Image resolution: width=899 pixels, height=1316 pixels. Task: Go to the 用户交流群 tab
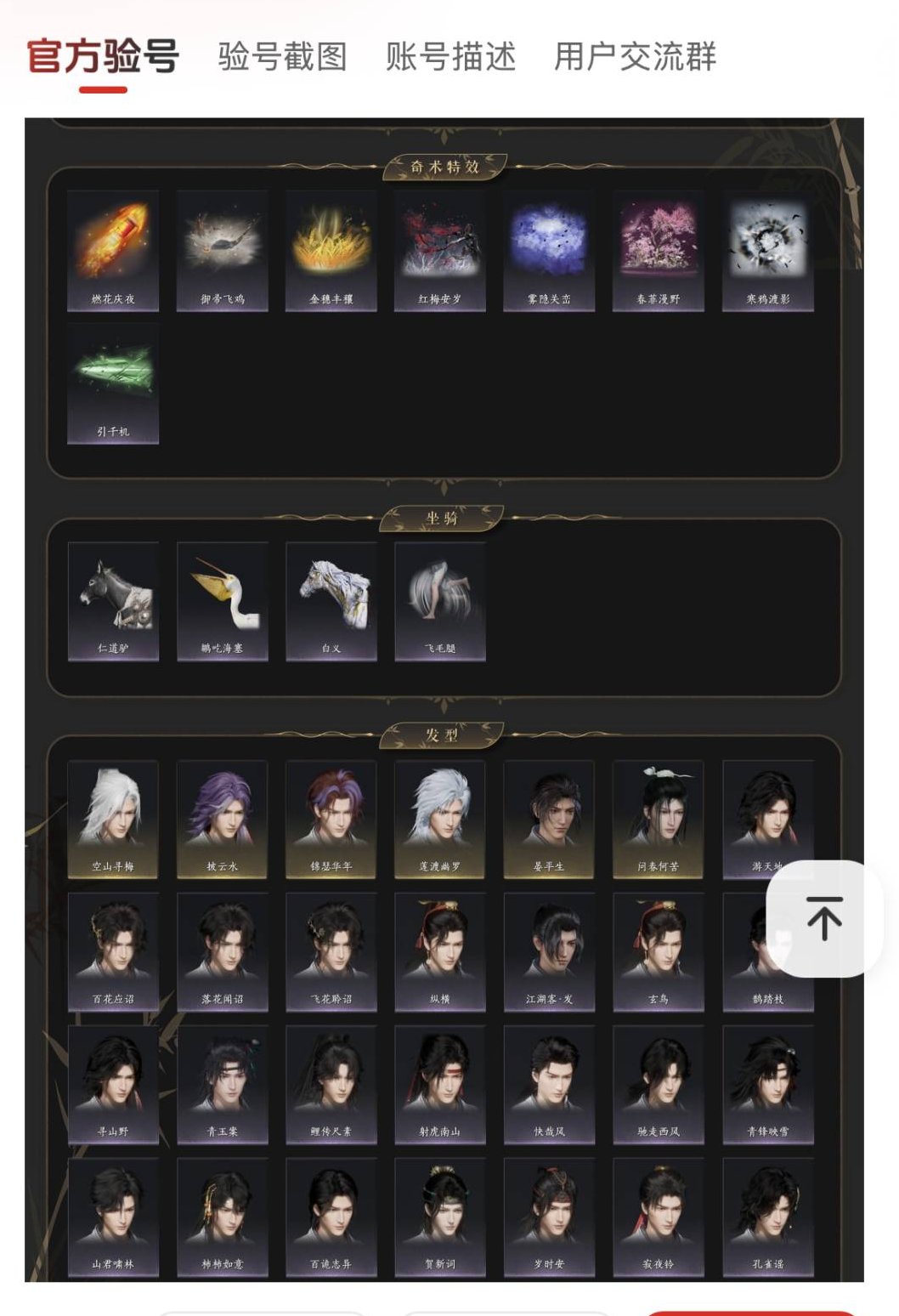point(635,58)
